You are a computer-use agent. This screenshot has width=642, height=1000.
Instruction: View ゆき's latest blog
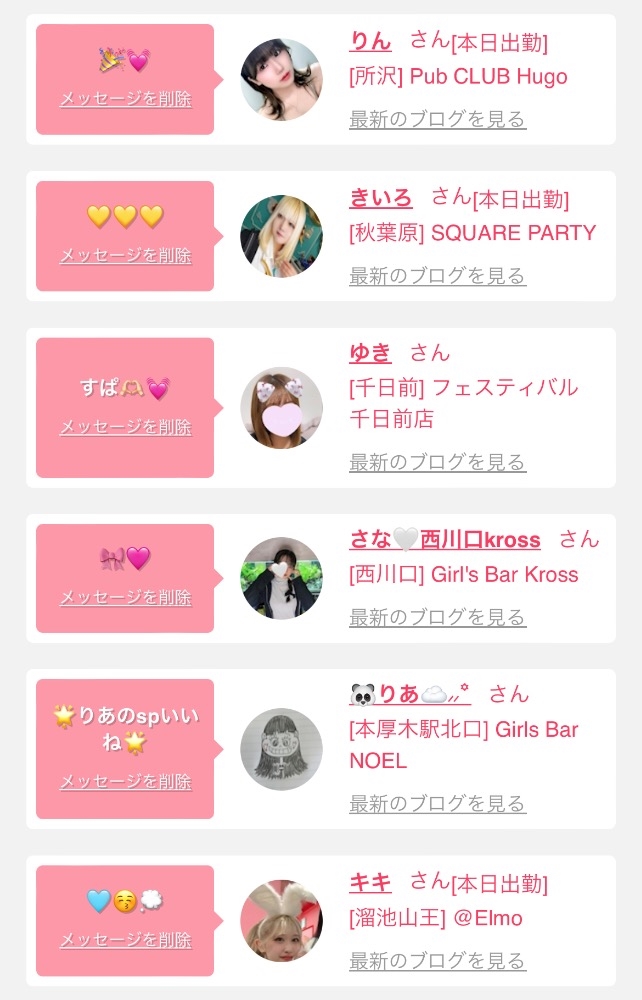pyautogui.click(x=437, y=462)
